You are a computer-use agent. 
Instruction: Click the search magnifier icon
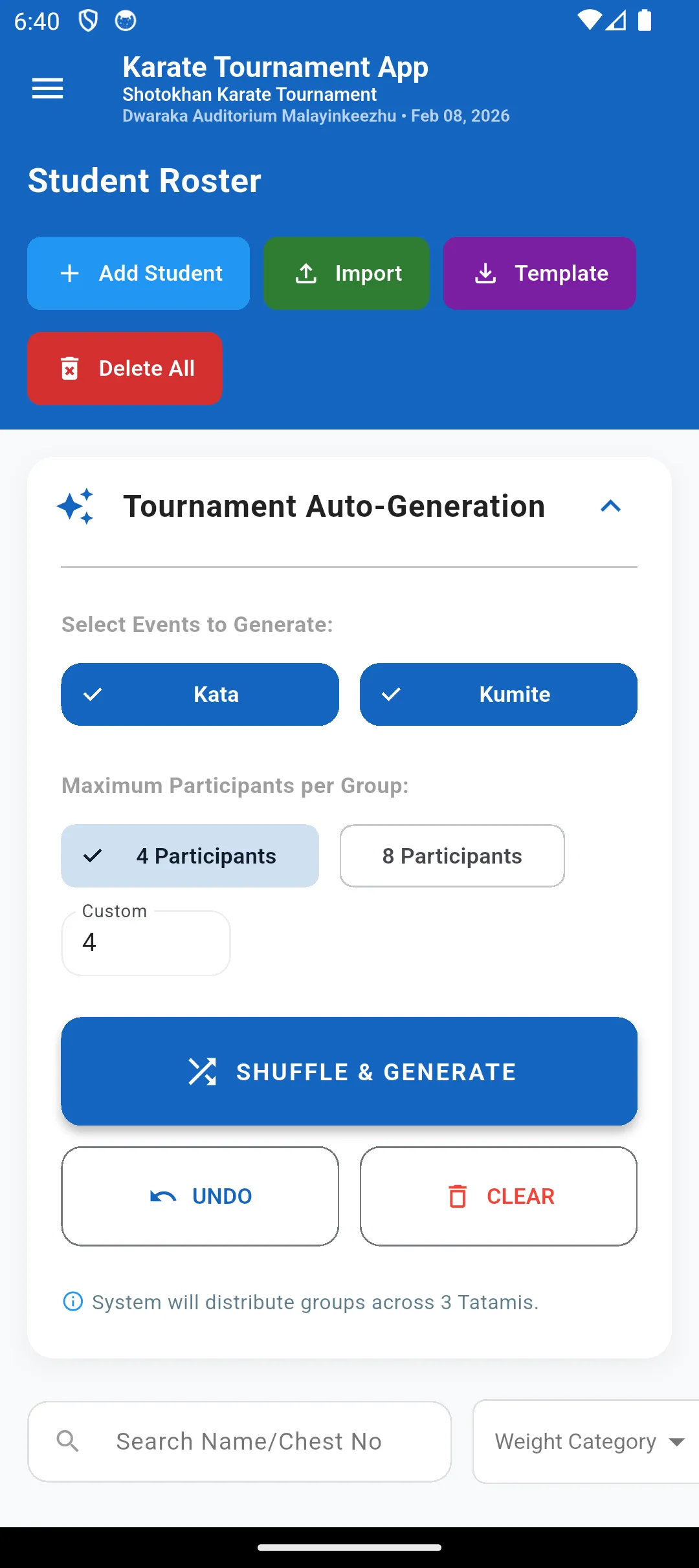coord(68,1442)
